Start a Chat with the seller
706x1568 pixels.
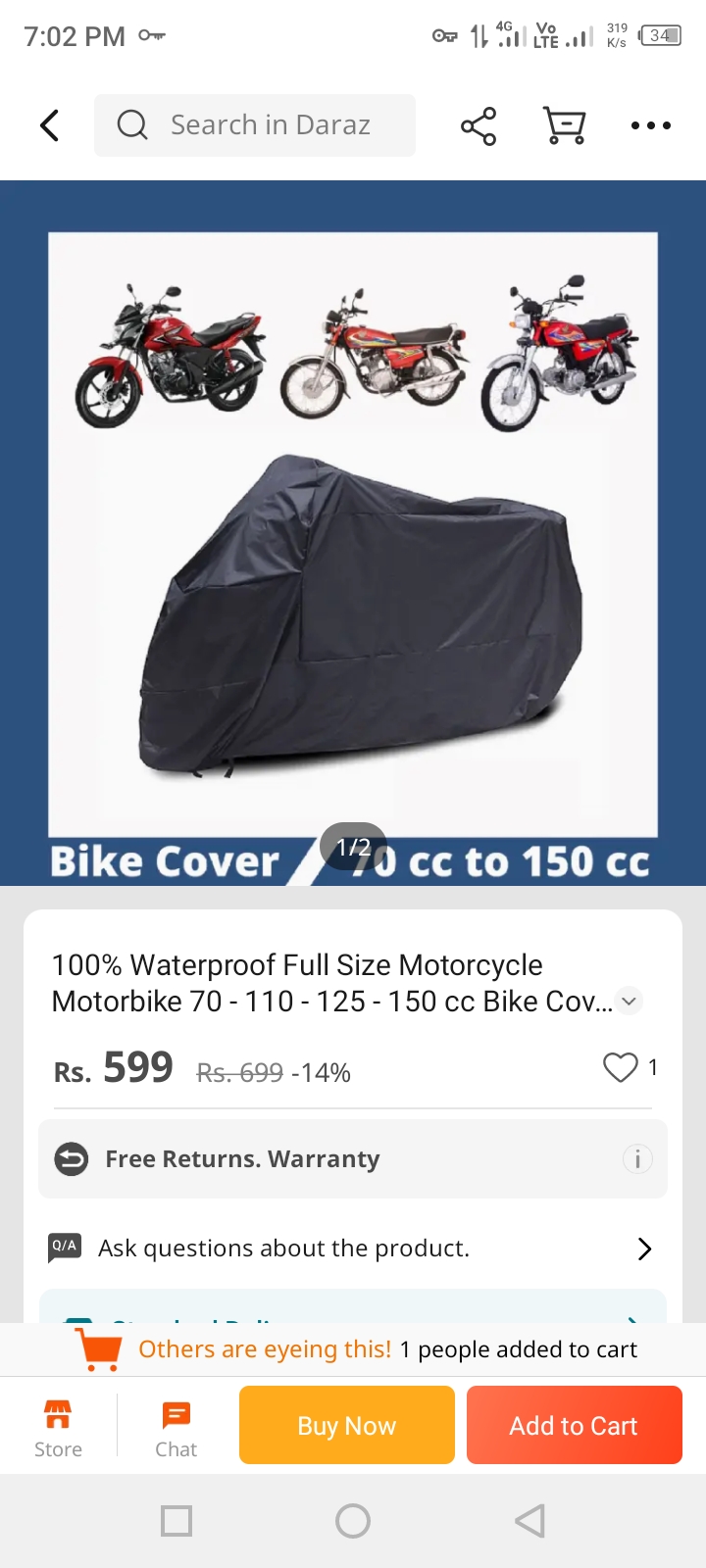coord(176,1429)
